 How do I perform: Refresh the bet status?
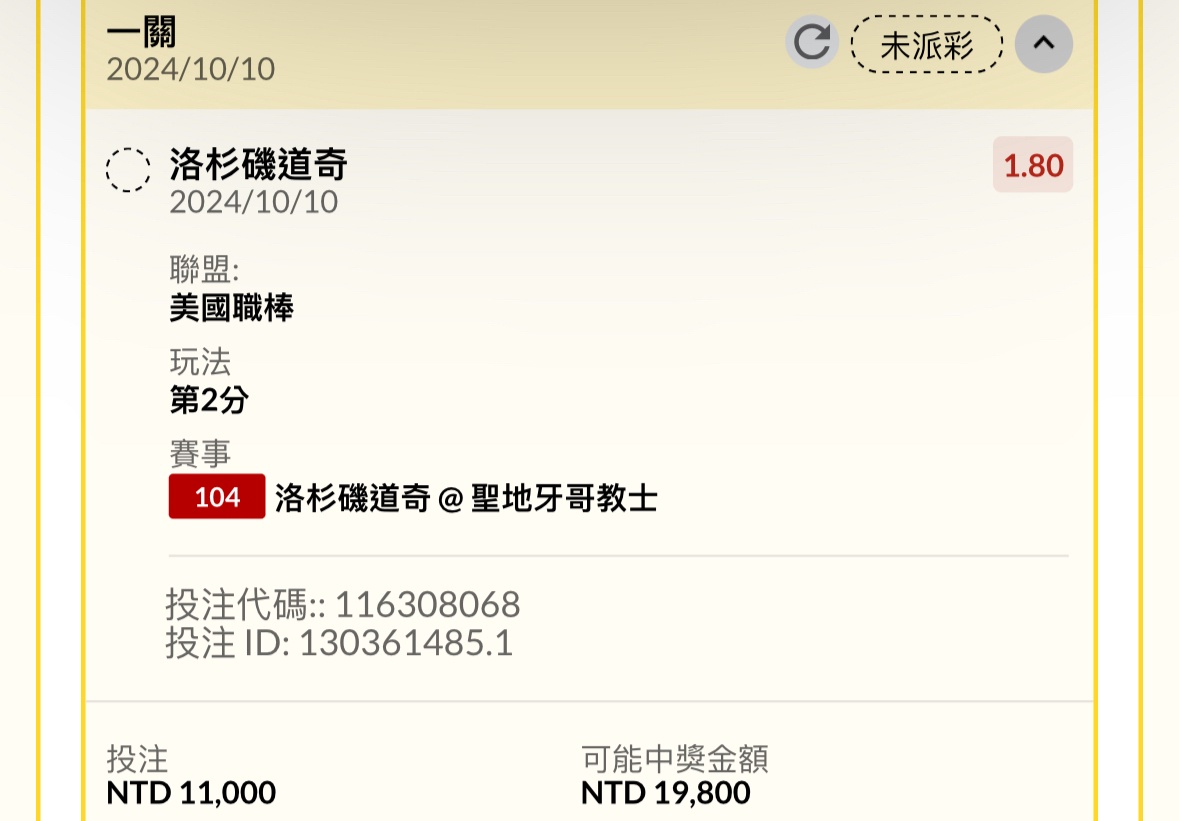pyautogui.click(x=811, y=44)
